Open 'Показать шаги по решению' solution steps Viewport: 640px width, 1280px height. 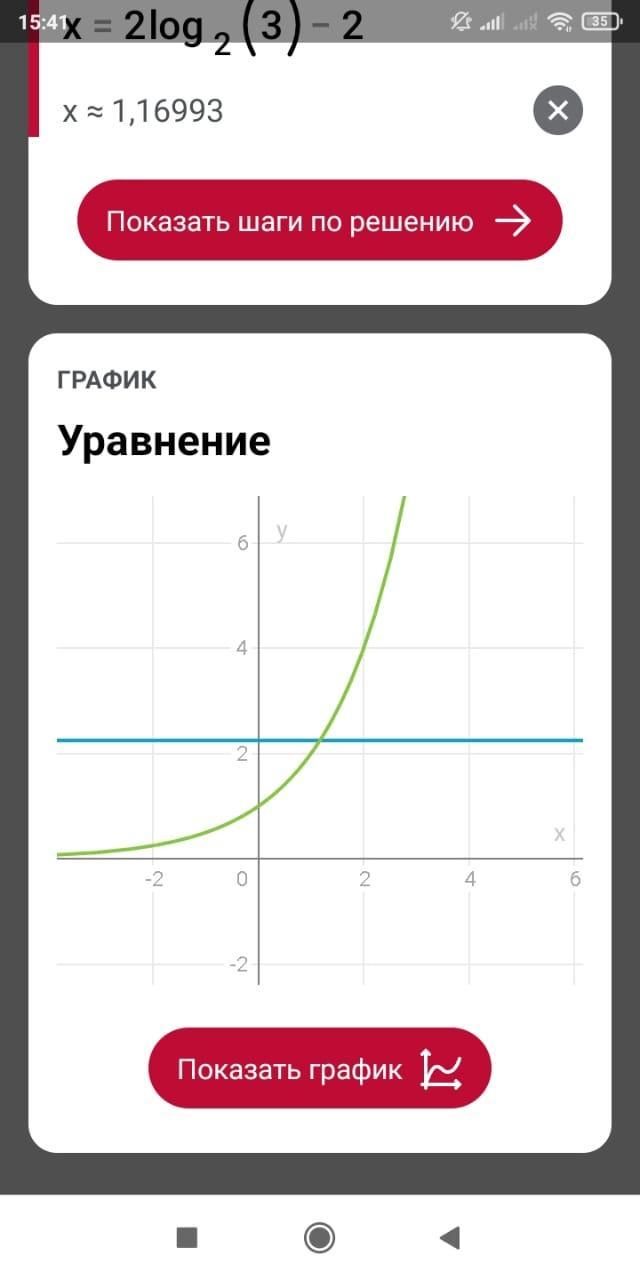[x=320, y=222]
